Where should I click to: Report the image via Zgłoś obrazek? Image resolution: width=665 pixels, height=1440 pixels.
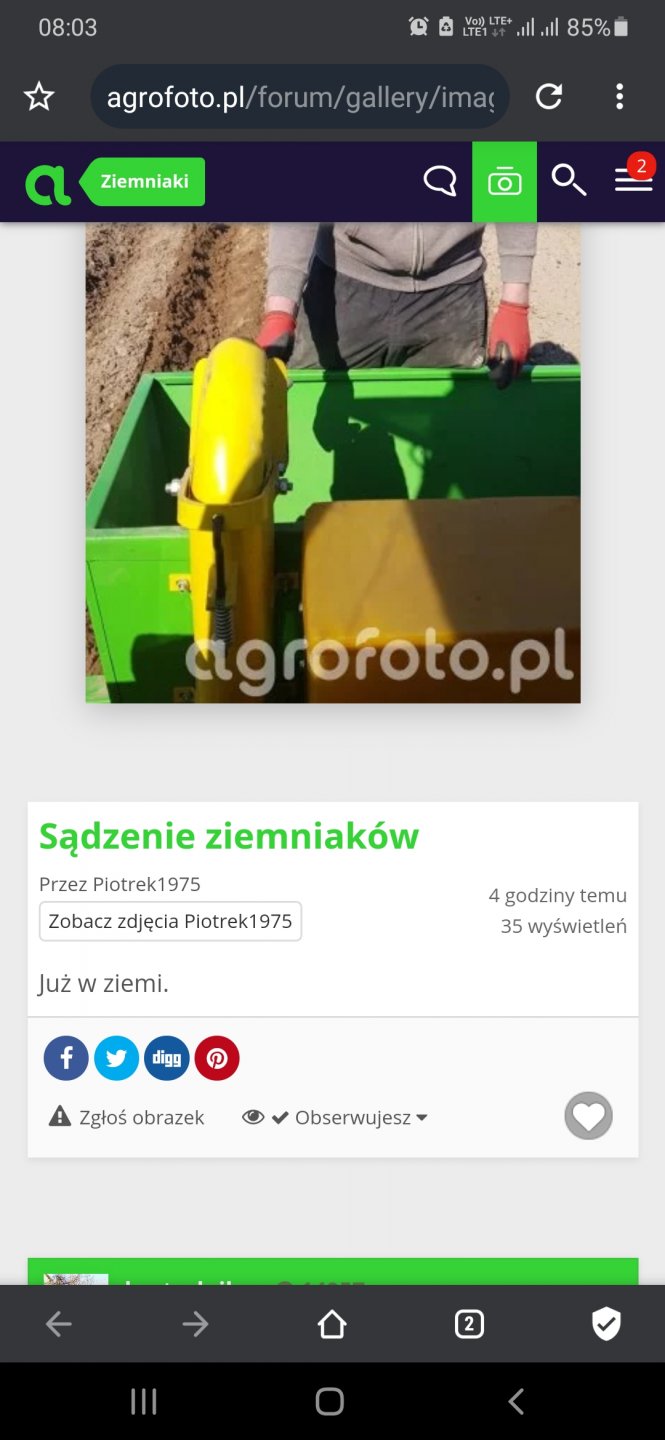coord(127,1117)
